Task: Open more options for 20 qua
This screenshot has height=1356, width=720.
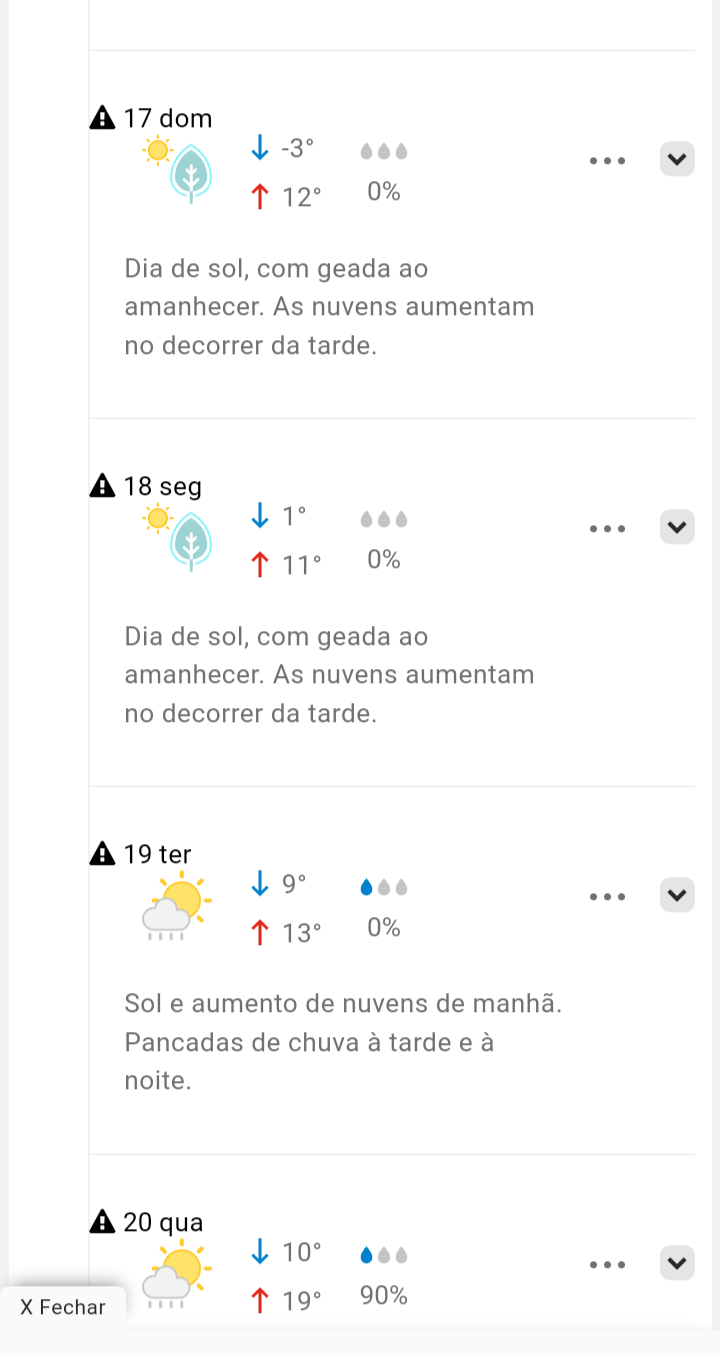Action: (607, 1264)
